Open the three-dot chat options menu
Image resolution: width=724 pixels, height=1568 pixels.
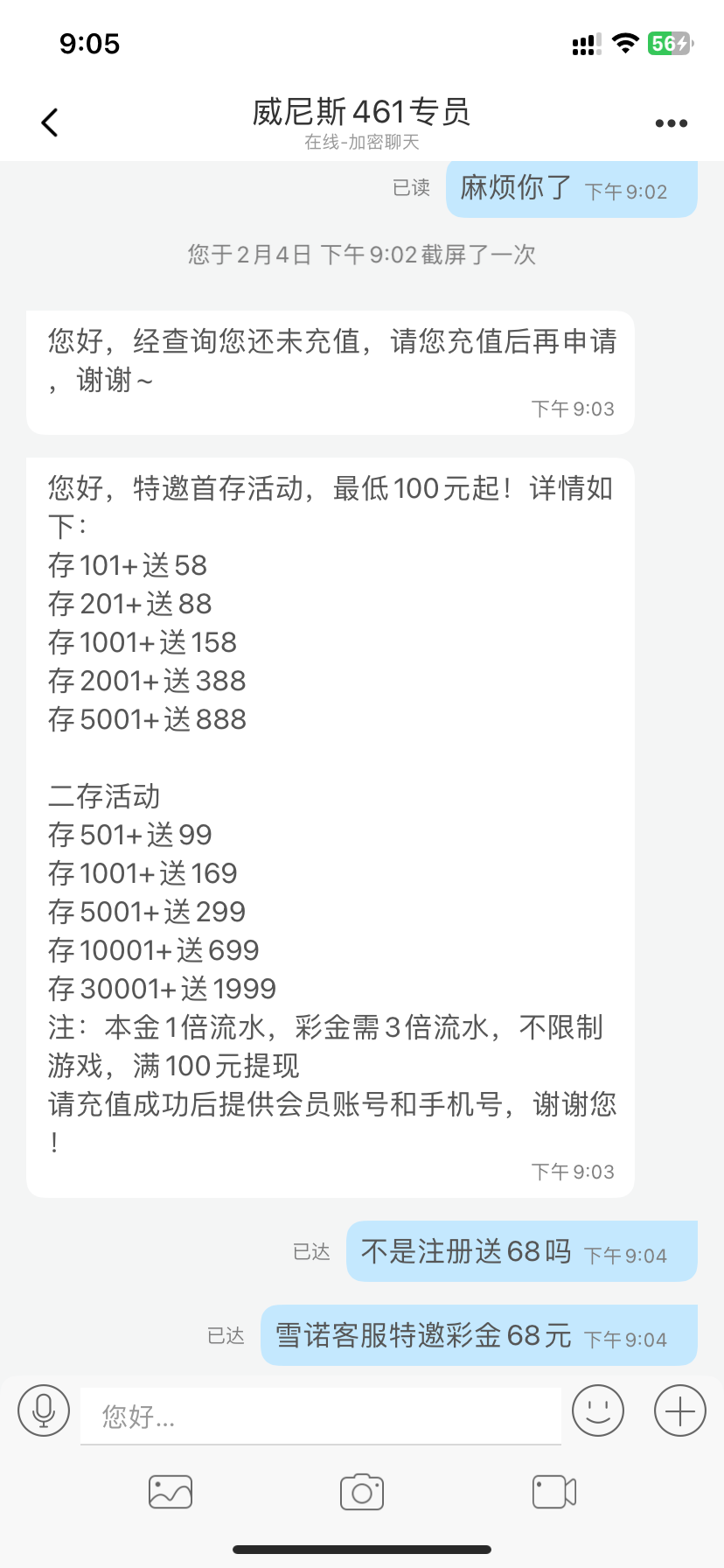tap(670, 122)
